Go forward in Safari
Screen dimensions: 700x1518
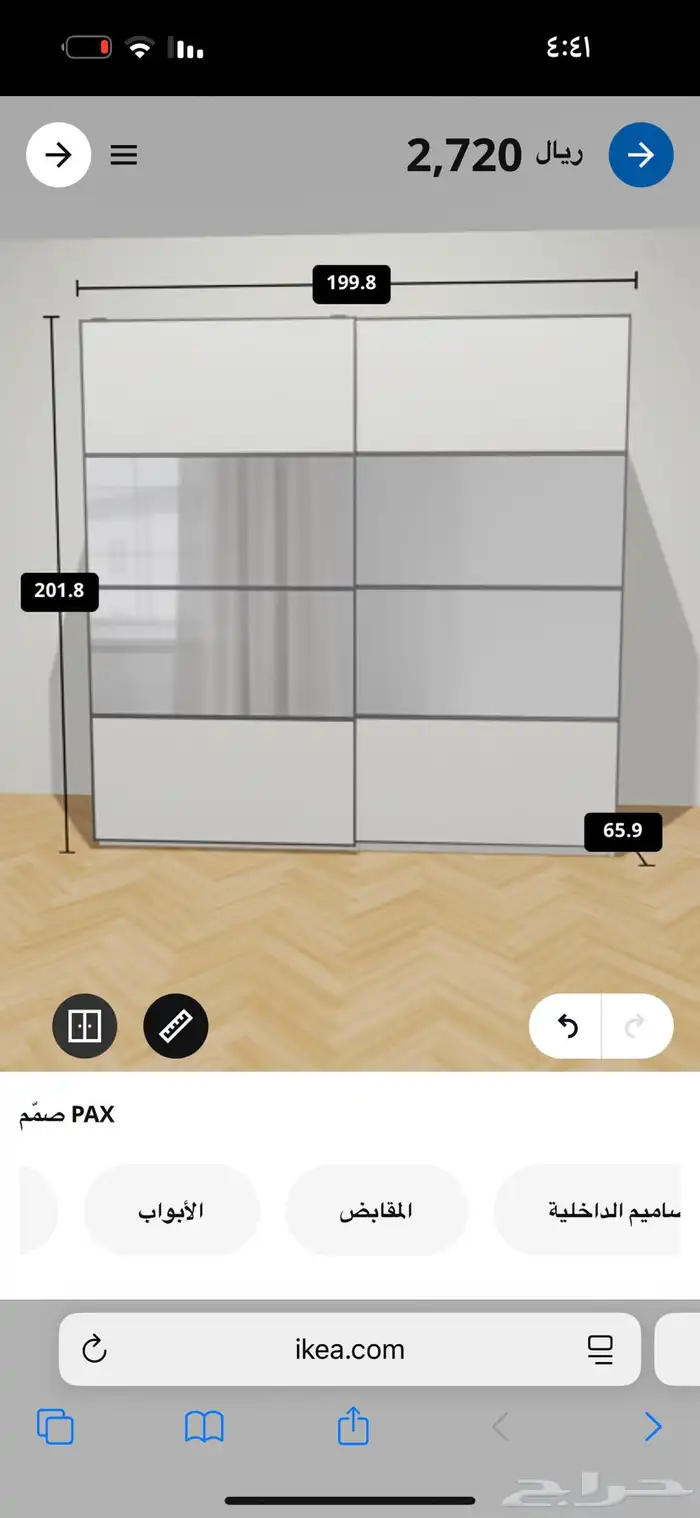point(652,1427)
